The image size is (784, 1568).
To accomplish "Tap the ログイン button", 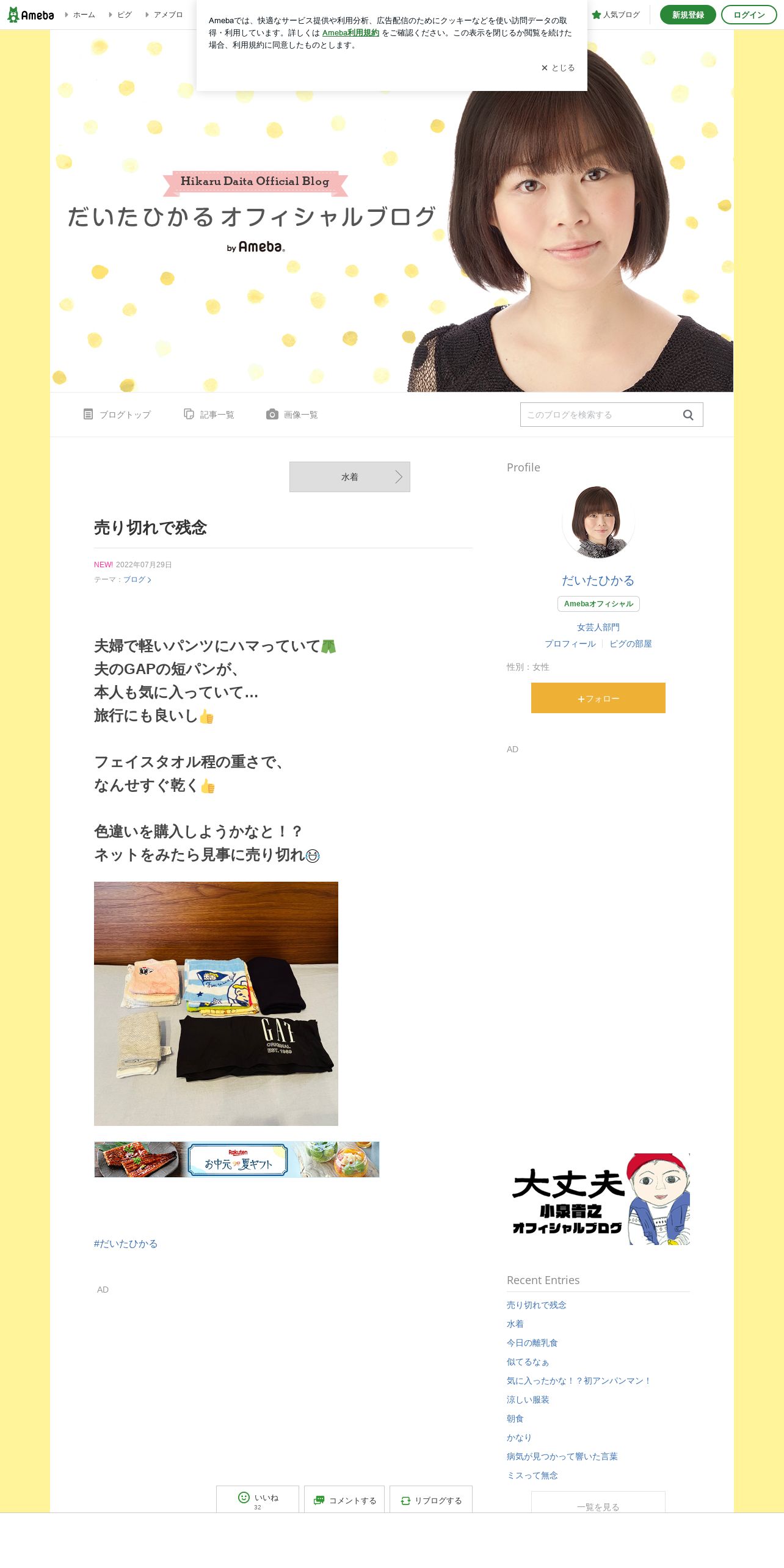I will click(749, 15).
